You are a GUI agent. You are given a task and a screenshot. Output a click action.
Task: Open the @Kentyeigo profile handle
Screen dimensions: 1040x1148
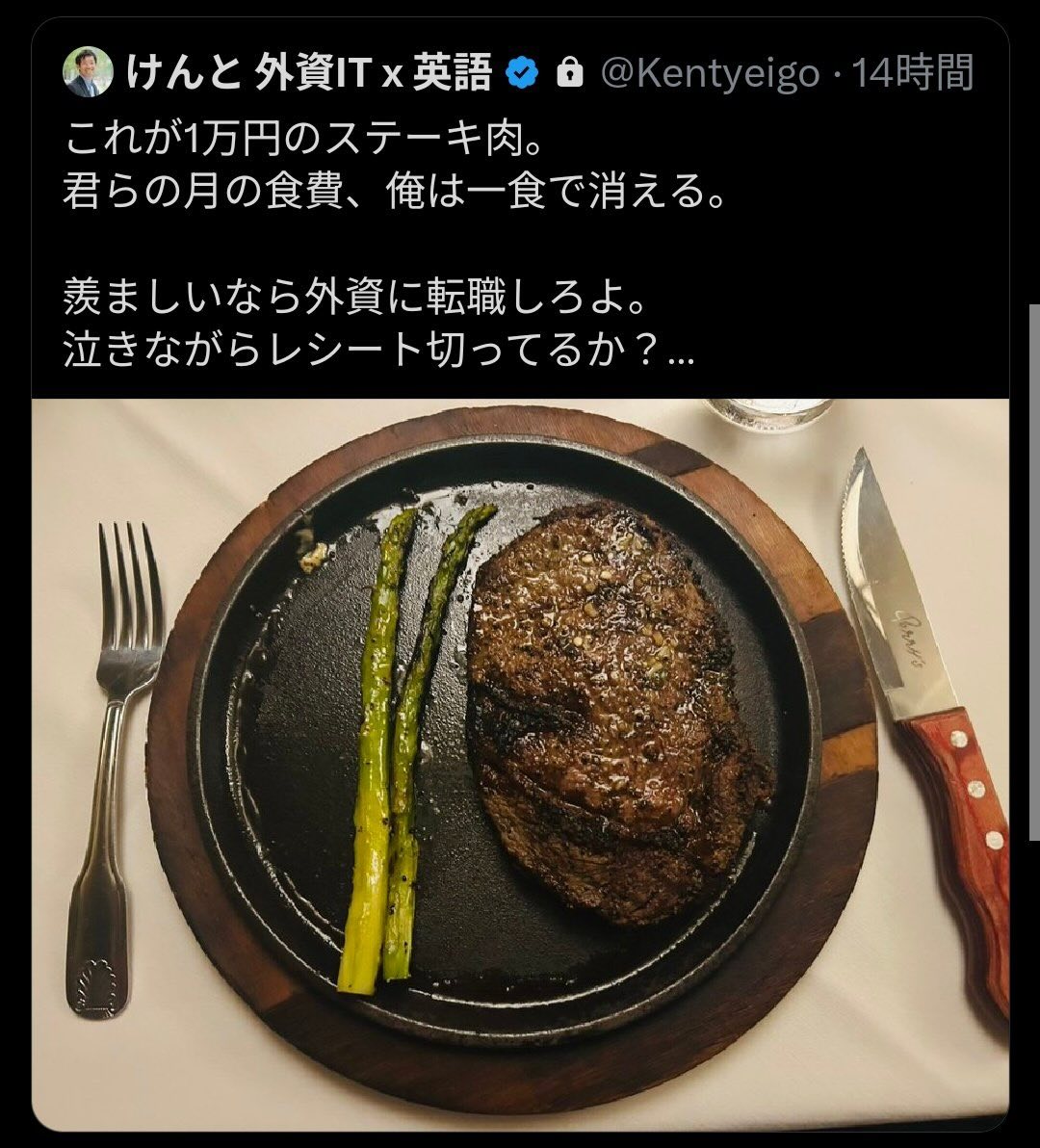711,74
